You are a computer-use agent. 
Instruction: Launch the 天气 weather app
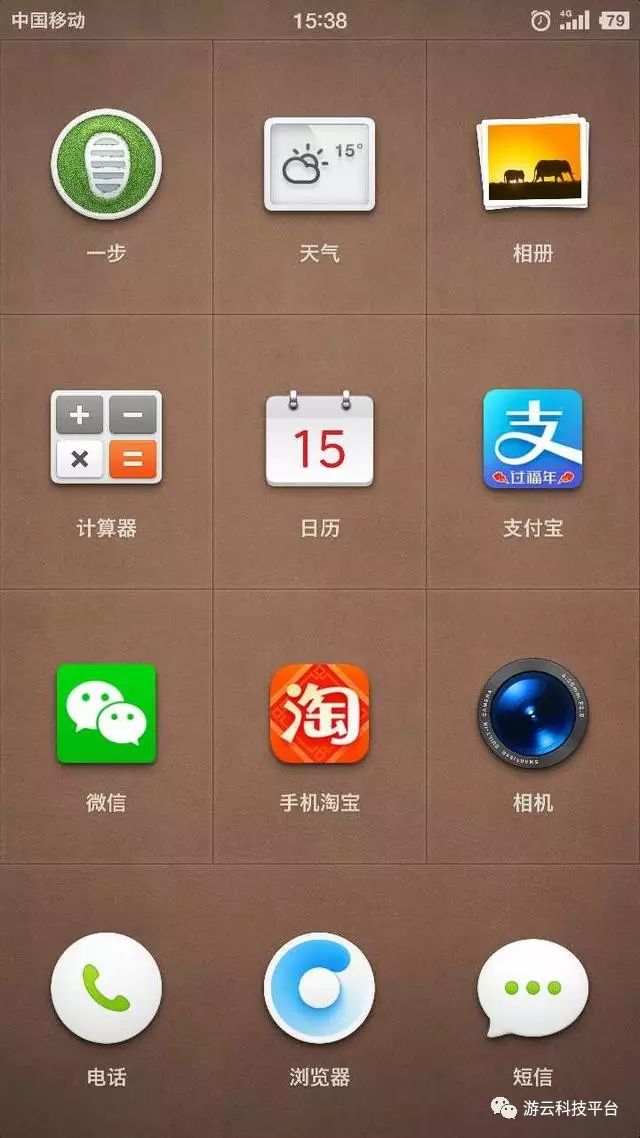pos(319,164)
